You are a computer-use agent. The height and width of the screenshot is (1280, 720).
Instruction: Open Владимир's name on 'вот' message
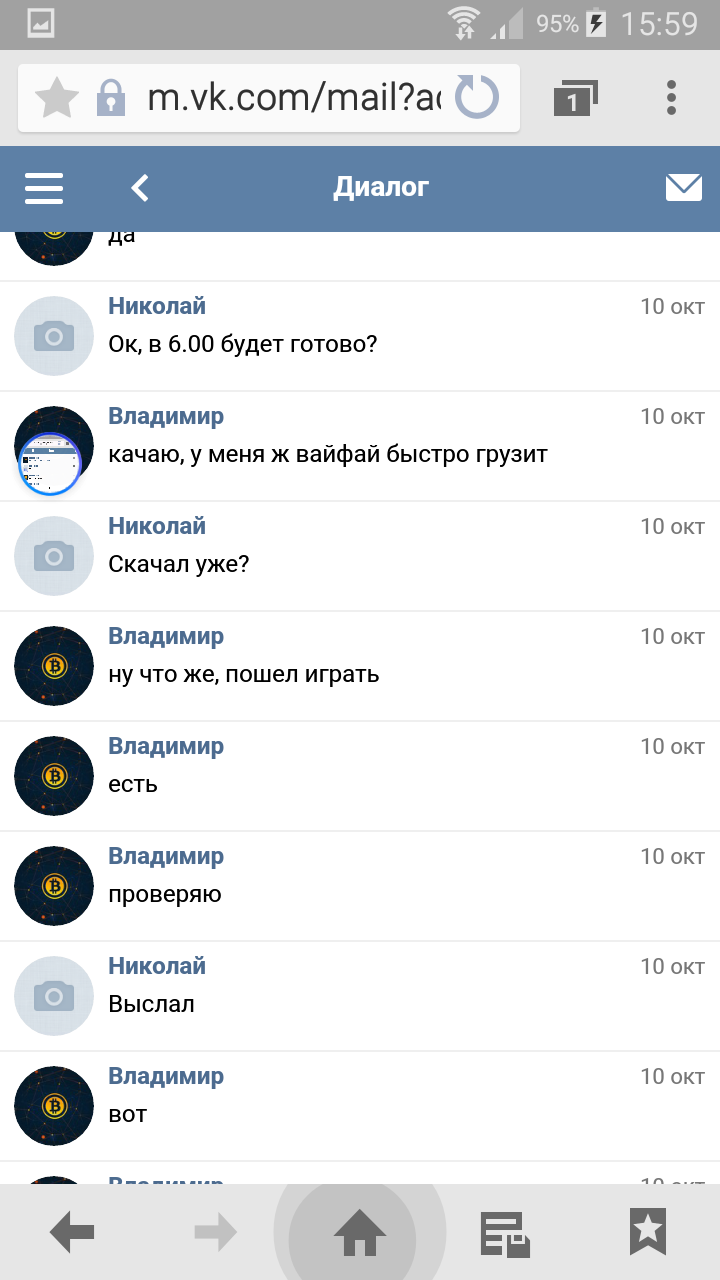point(166,1076)
